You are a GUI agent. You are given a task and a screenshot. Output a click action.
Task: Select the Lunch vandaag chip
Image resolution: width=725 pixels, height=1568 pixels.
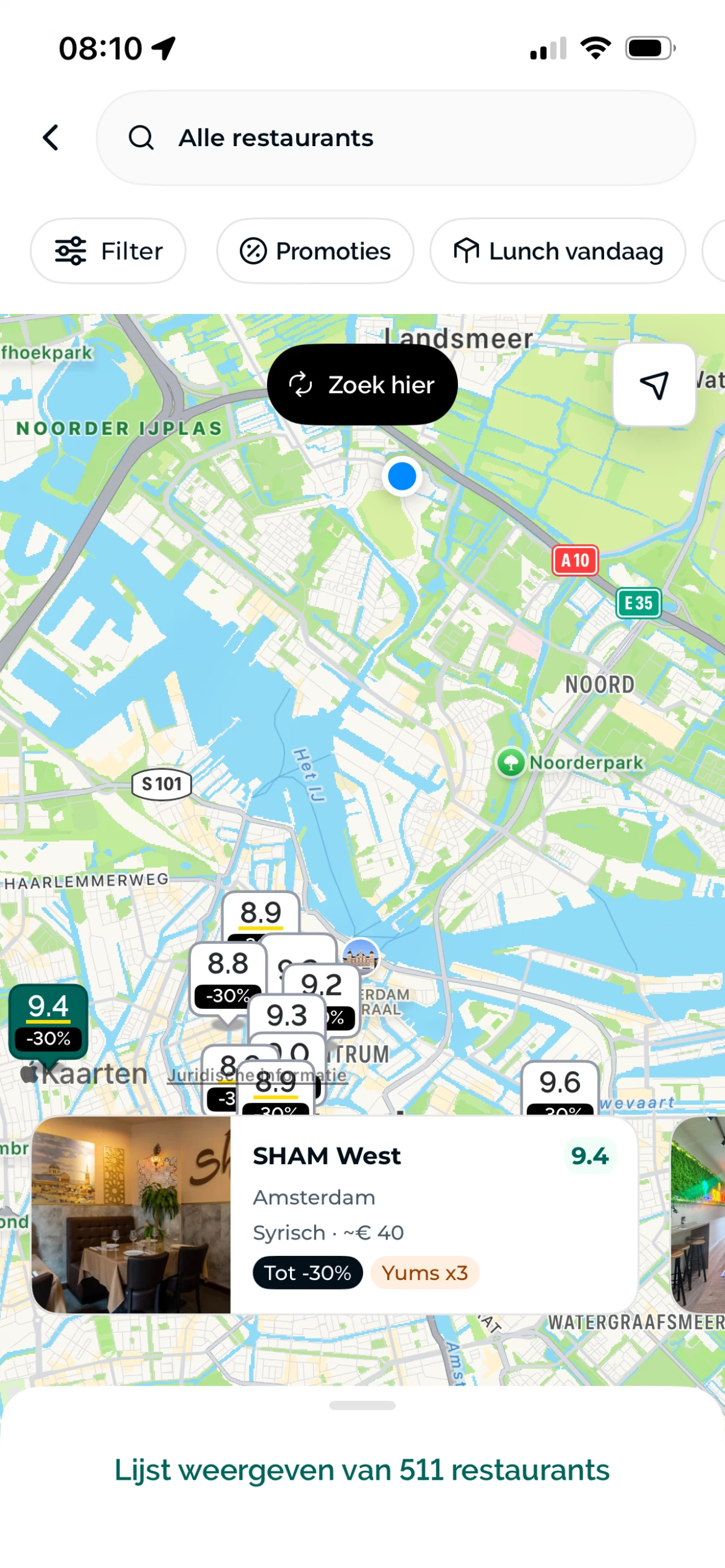click(558, 251)
